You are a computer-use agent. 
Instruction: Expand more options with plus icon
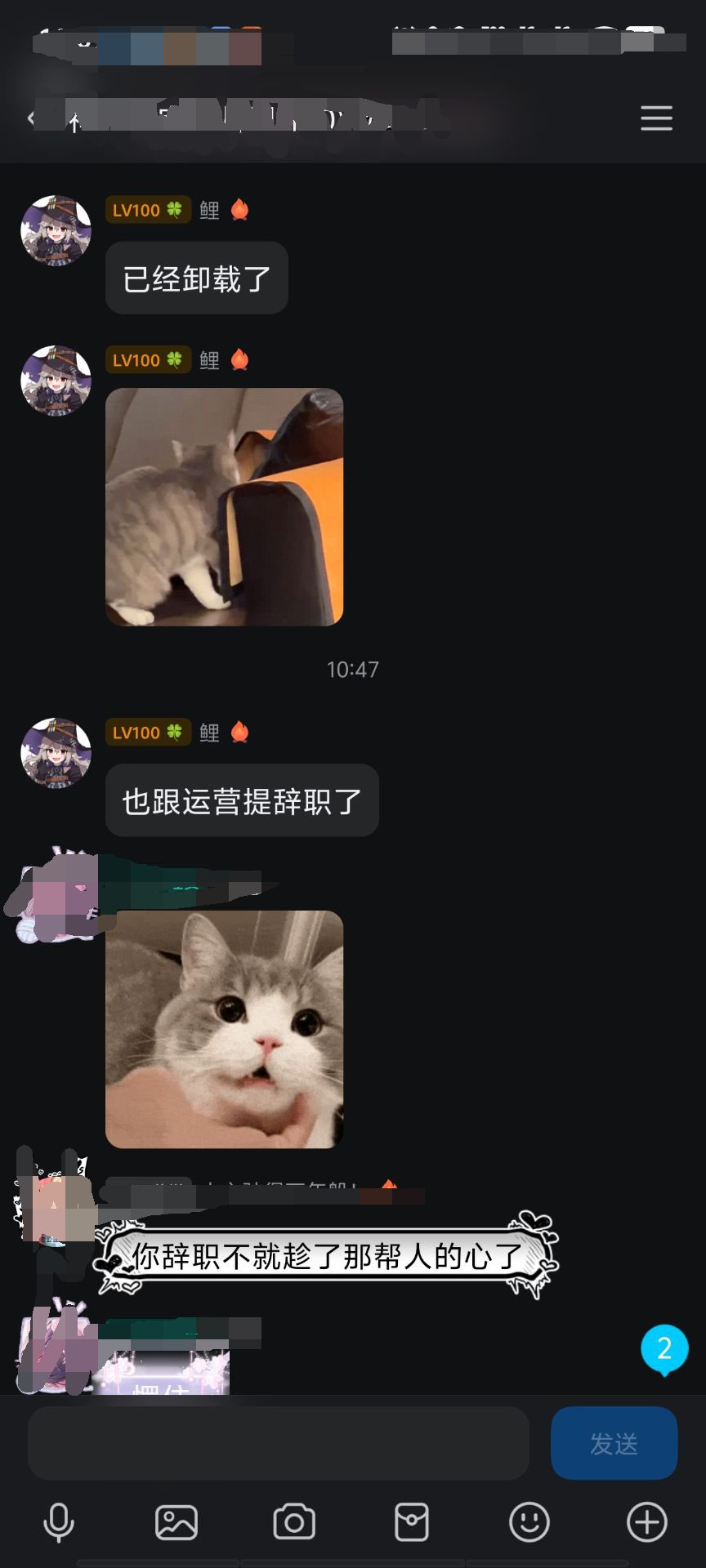(647, 1522)
